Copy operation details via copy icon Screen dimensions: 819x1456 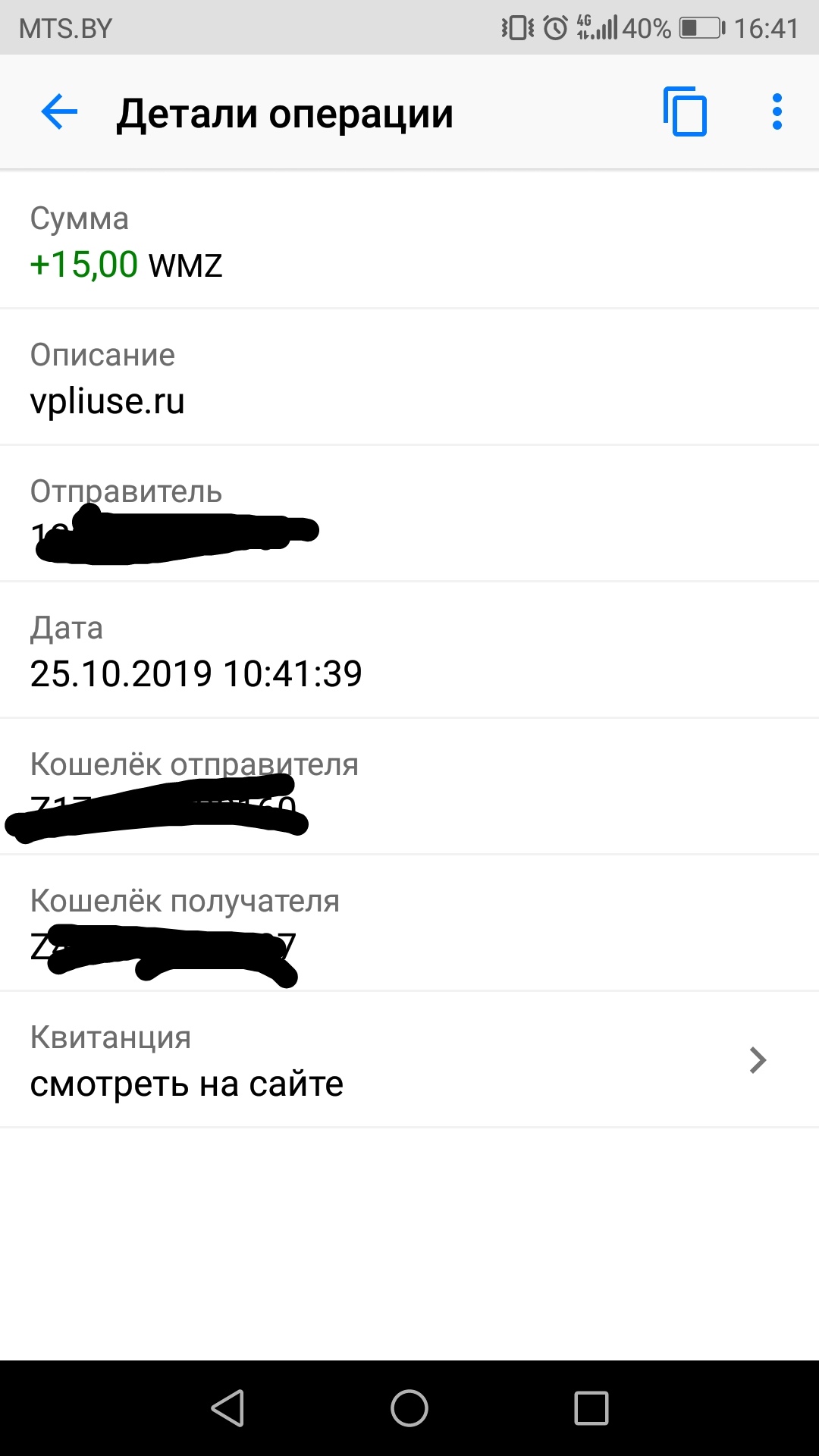(685, 112)
